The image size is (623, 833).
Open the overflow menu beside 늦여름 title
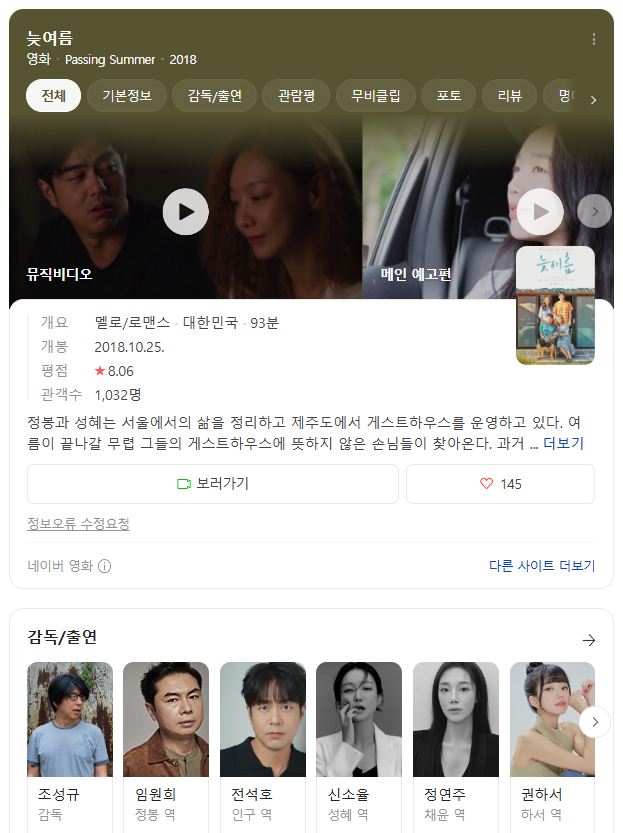point(594,40)
